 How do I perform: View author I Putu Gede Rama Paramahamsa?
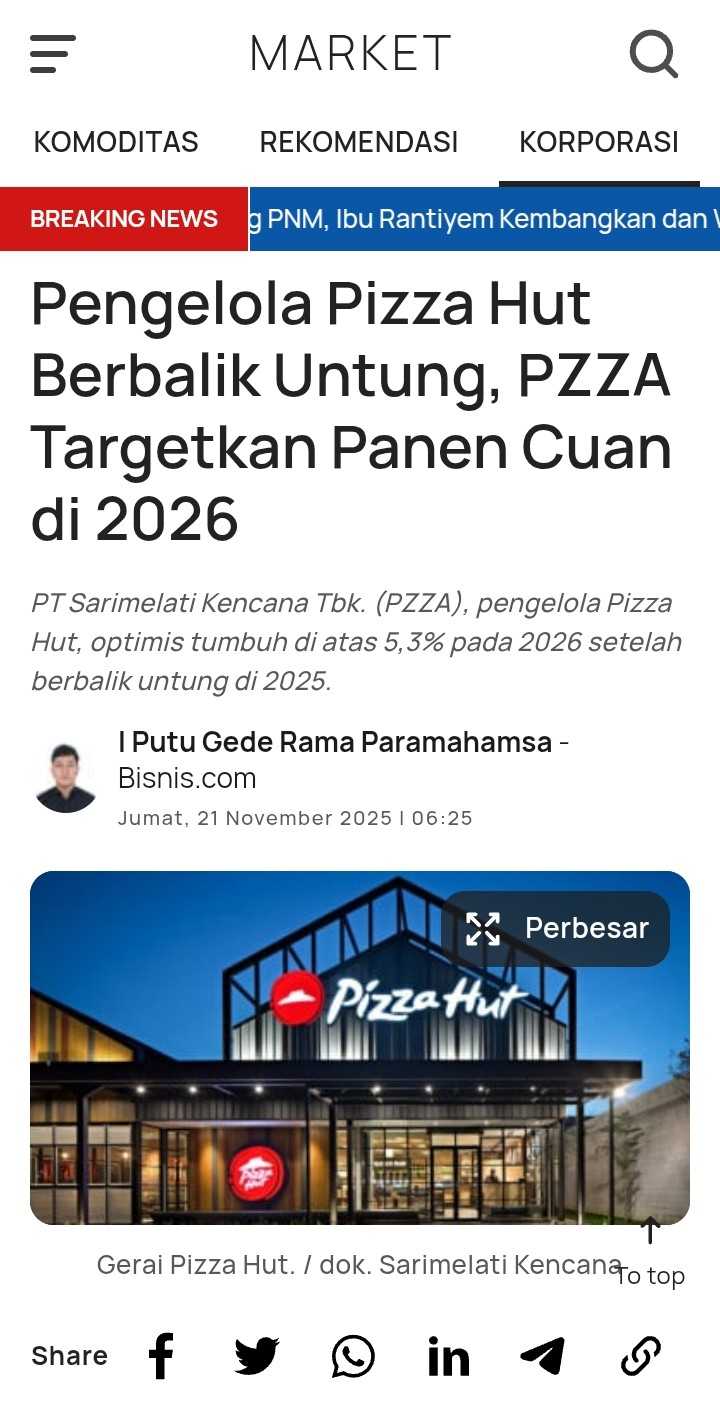pos(335,742)
